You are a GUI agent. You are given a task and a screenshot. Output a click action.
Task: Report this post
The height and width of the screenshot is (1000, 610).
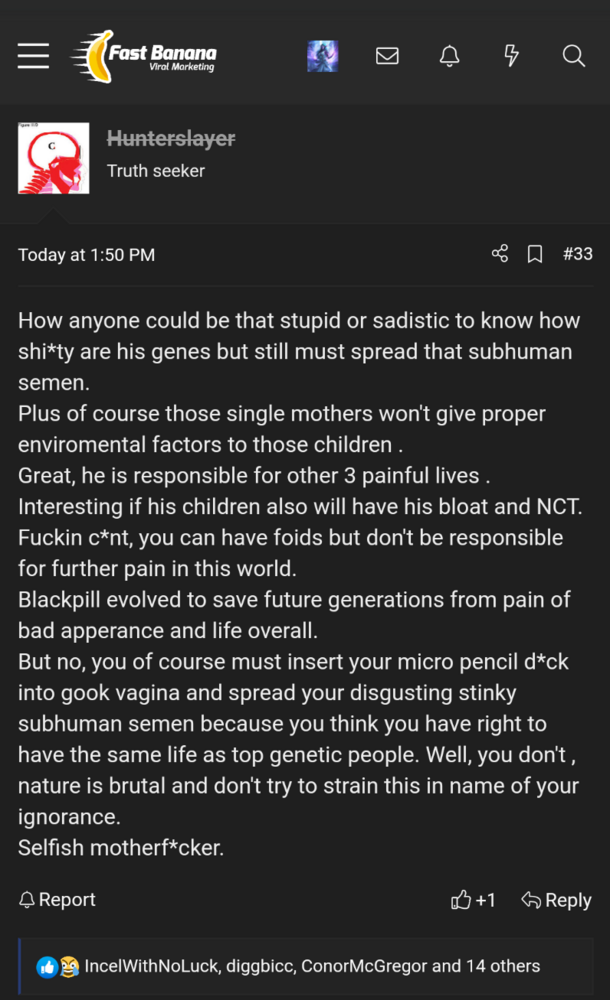pyautogui.click(x=57, y=900)
